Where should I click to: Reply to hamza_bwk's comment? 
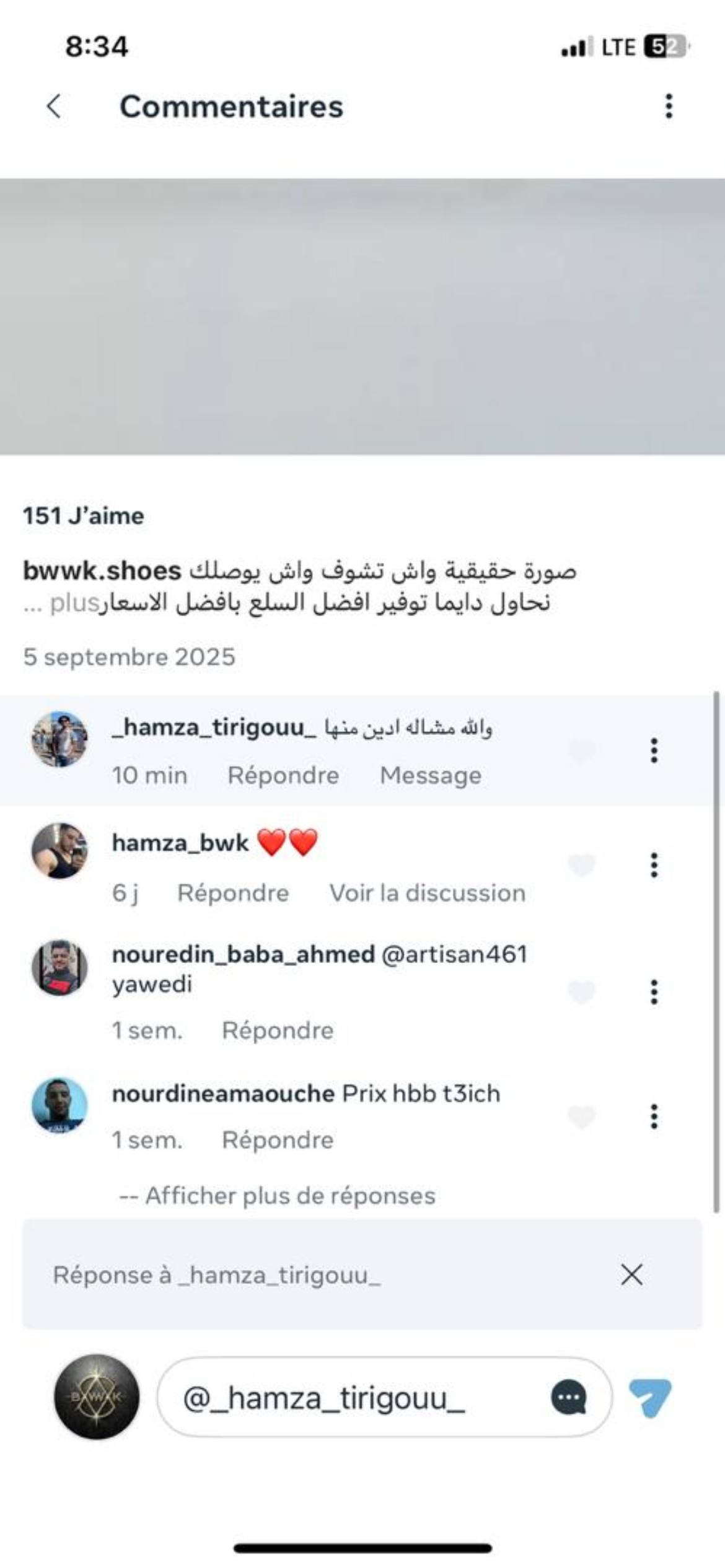233,893
